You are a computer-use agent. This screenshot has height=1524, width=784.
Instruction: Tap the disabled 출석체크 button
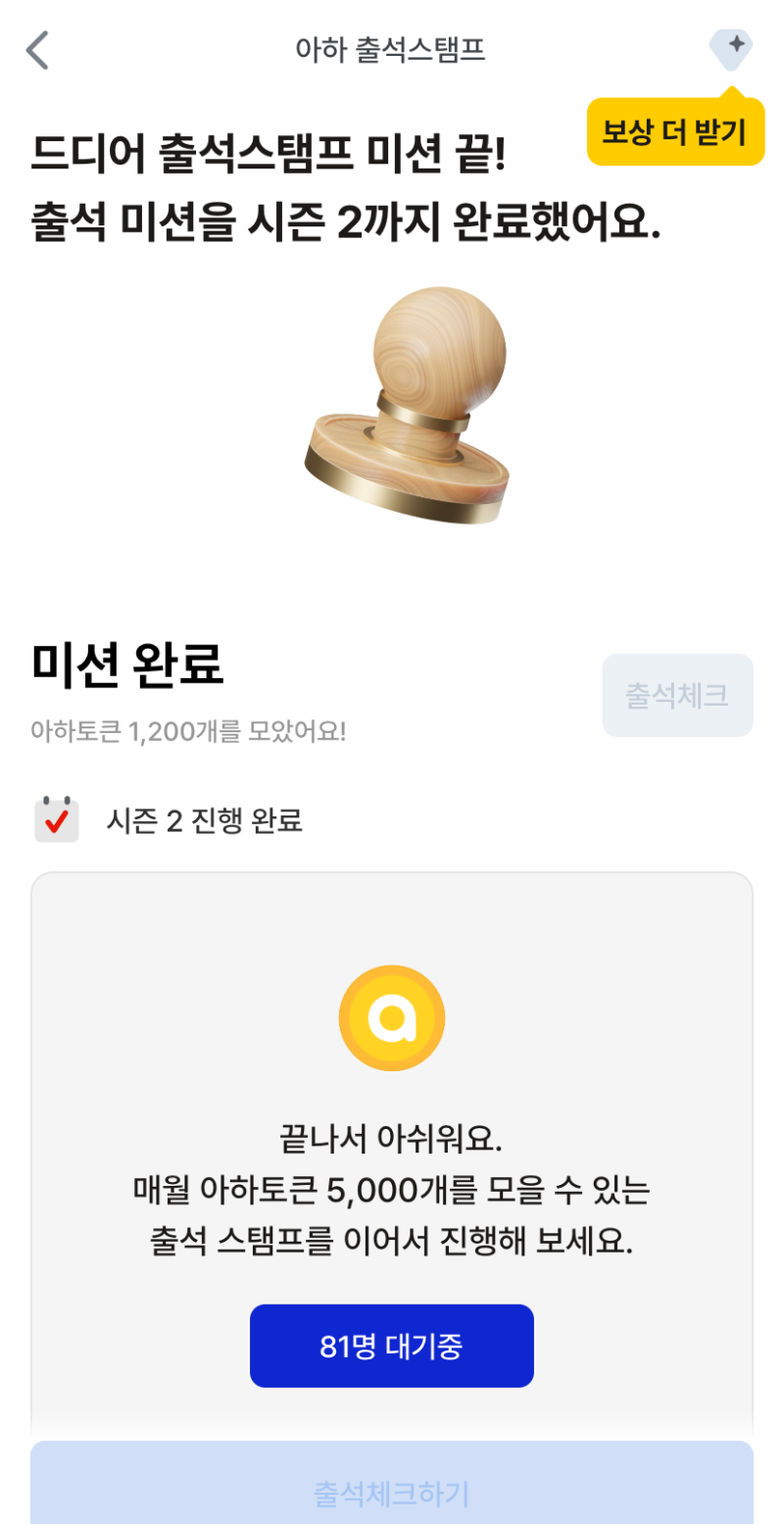(678, 695)
